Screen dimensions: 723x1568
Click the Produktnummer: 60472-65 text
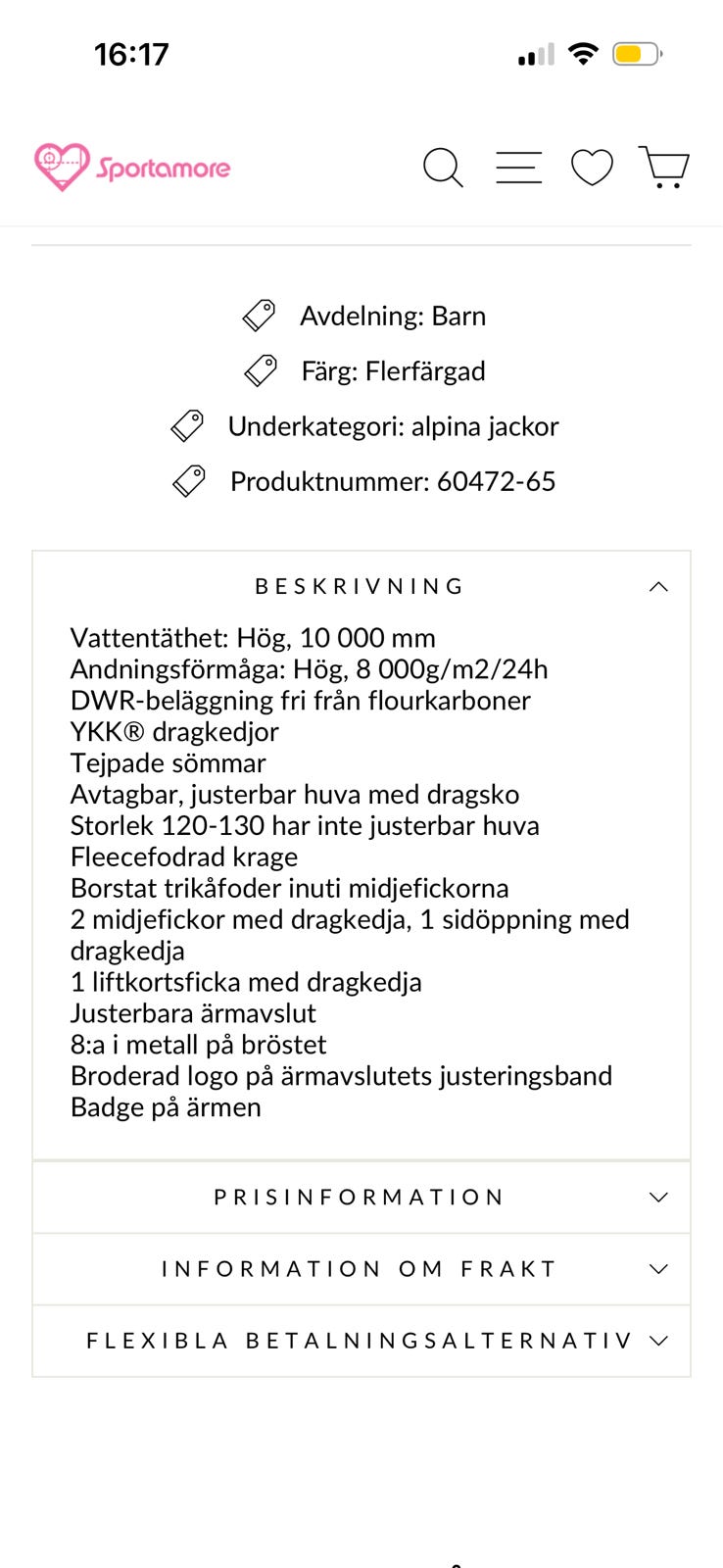pyautogui.click(x=392, y=481)
